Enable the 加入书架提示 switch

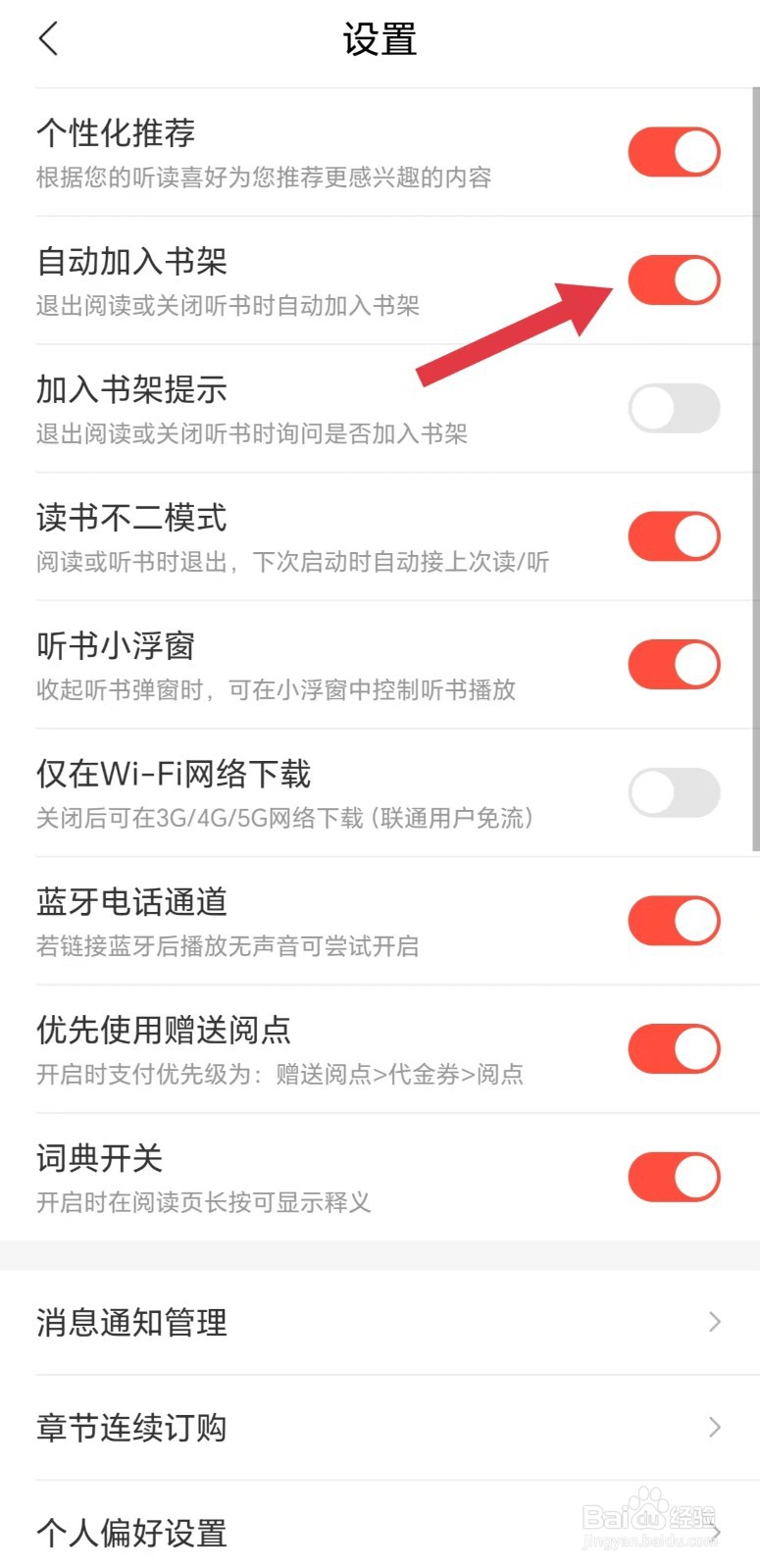[x=674, y=408]
